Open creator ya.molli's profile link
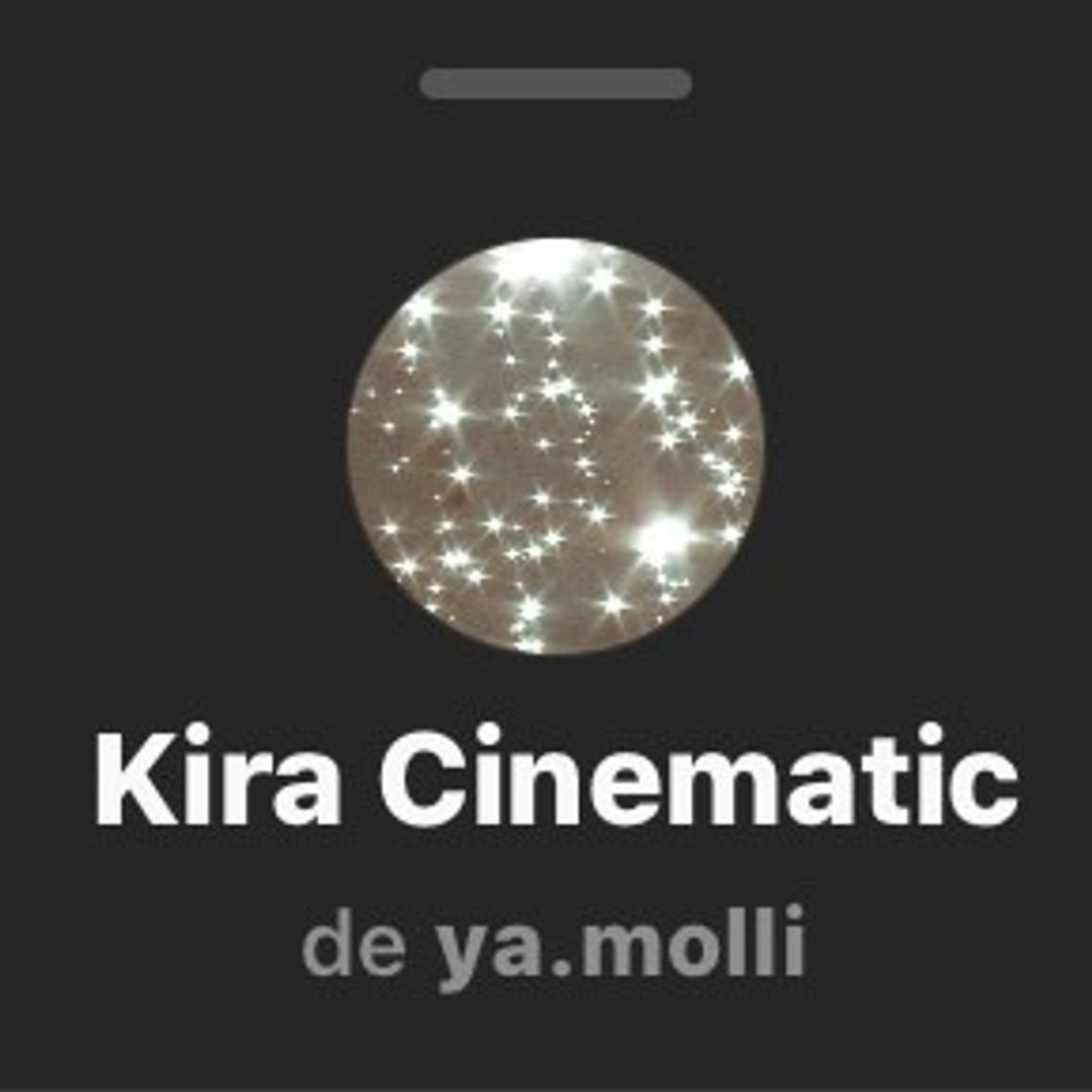Viewport: 1092px width, 1092px height. tap(620, 946)
